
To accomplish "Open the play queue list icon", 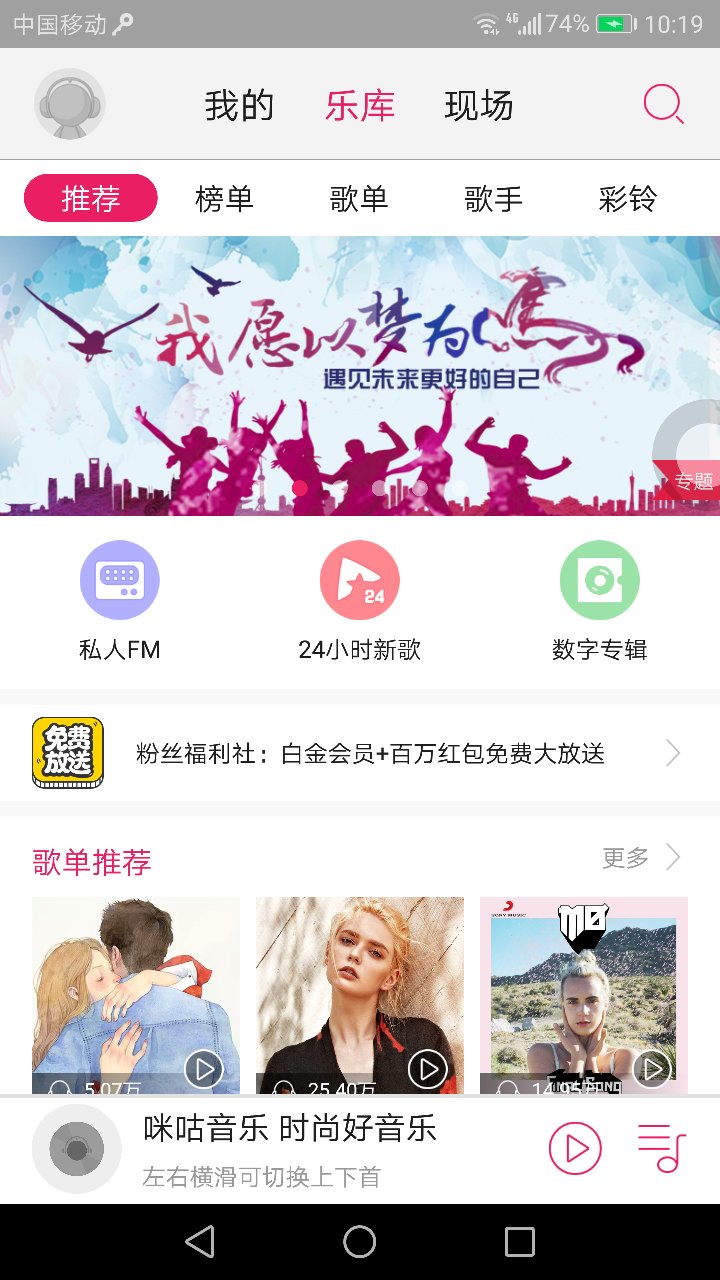I will 661,1148.
